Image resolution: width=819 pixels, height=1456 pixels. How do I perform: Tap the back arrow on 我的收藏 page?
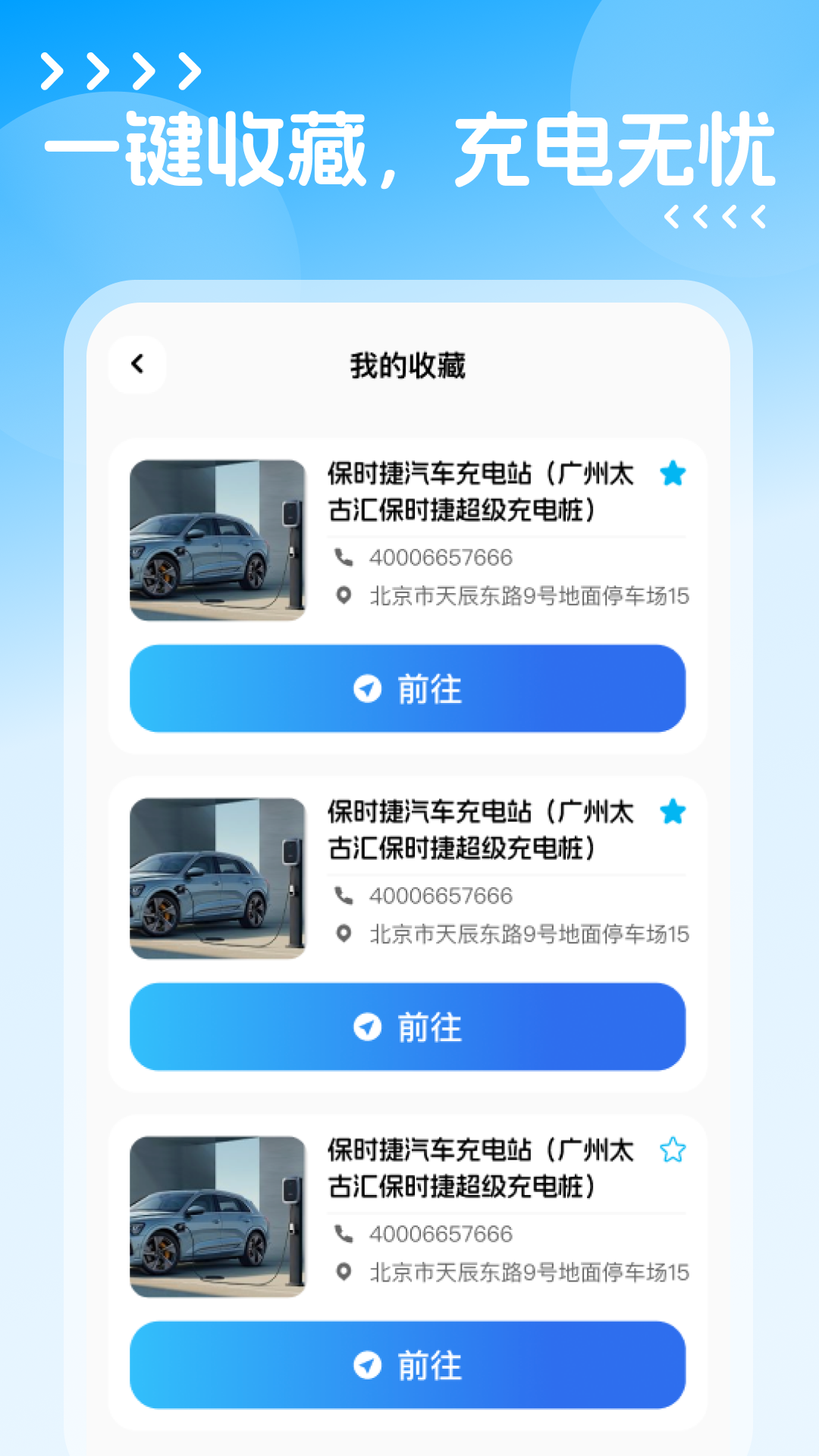point(137,365)
